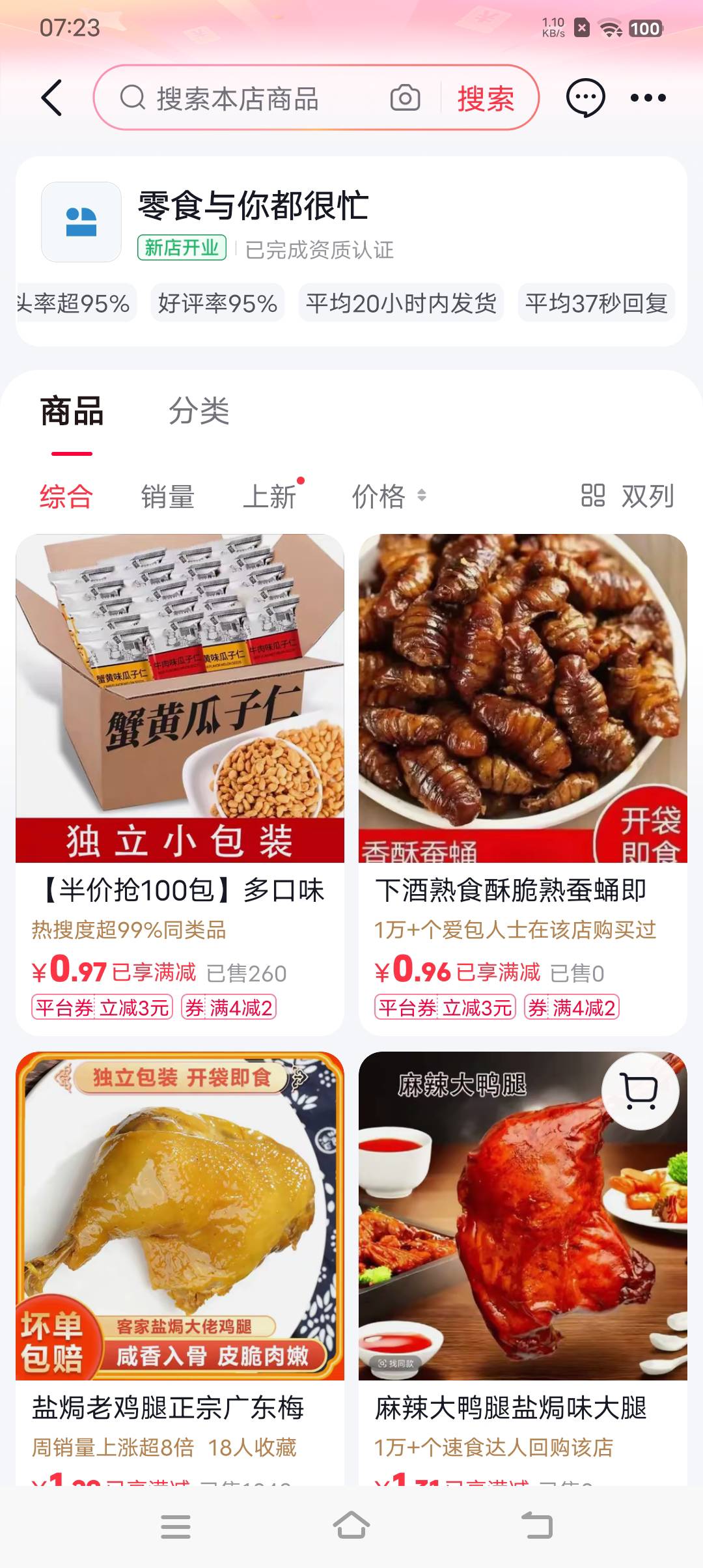The height and width of the screenshot is (1568, 703).
Task: Open the 零食与你都很忙 store profile
Action: pyautogui.click(x=253, y=207)
